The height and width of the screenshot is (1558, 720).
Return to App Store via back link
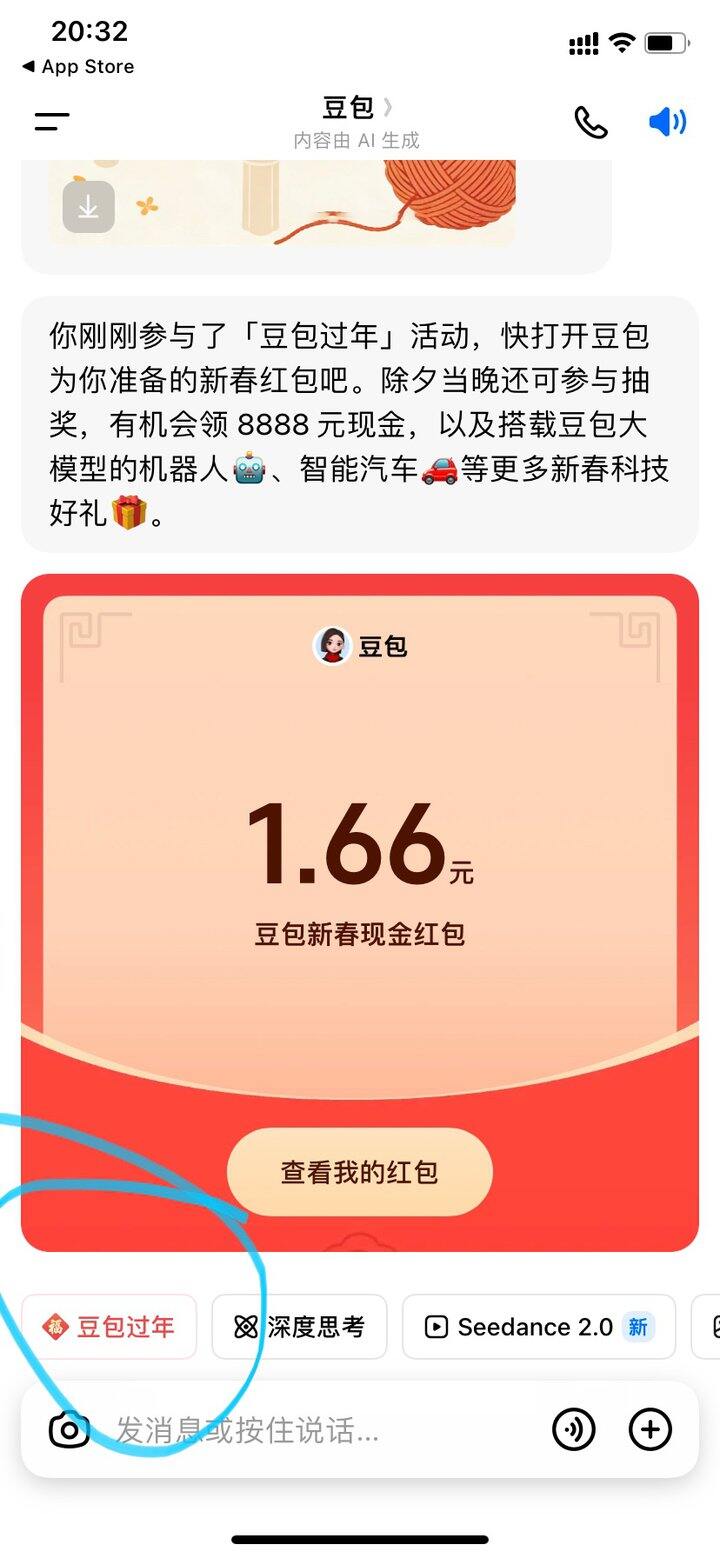tap(78, 67)
